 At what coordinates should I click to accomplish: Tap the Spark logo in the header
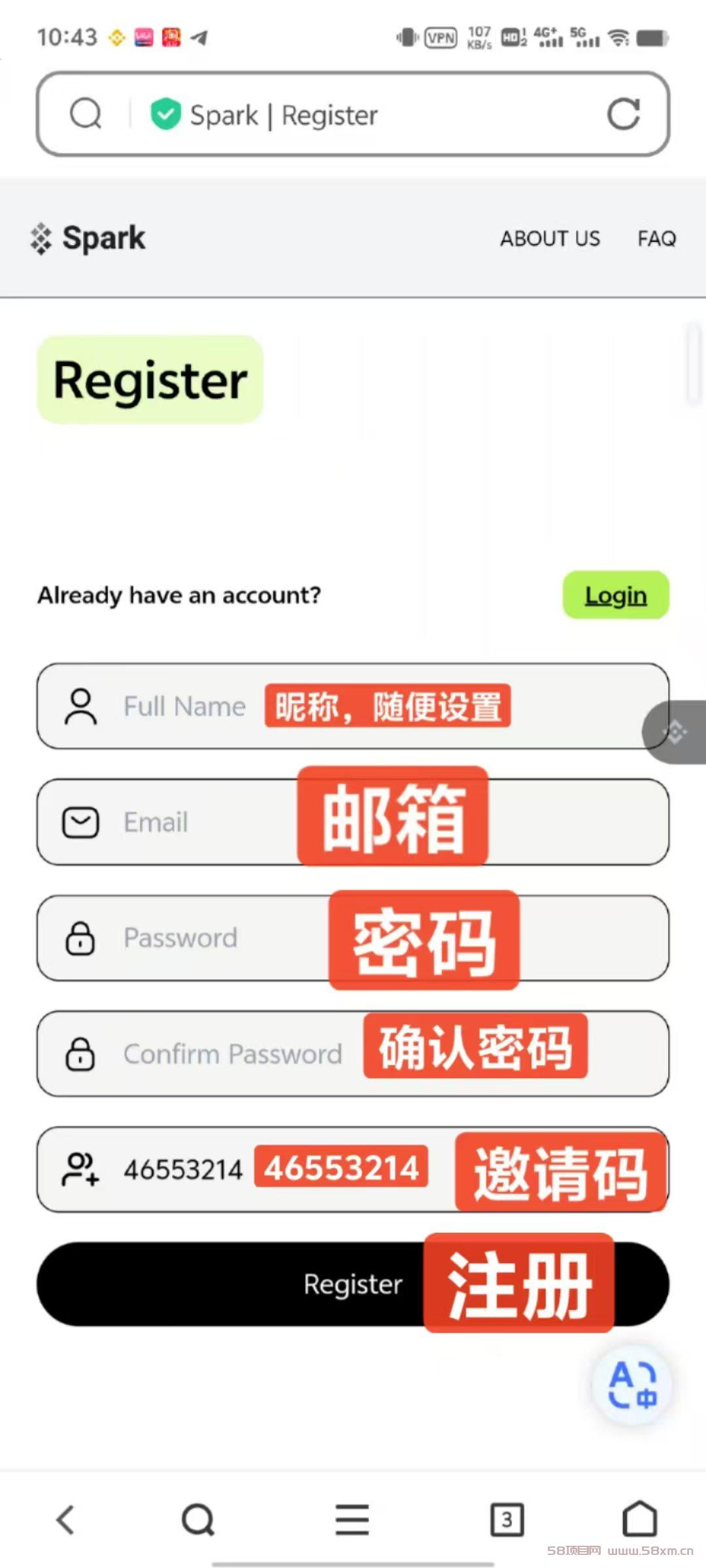pyautogui.click(x=88, y=238)
